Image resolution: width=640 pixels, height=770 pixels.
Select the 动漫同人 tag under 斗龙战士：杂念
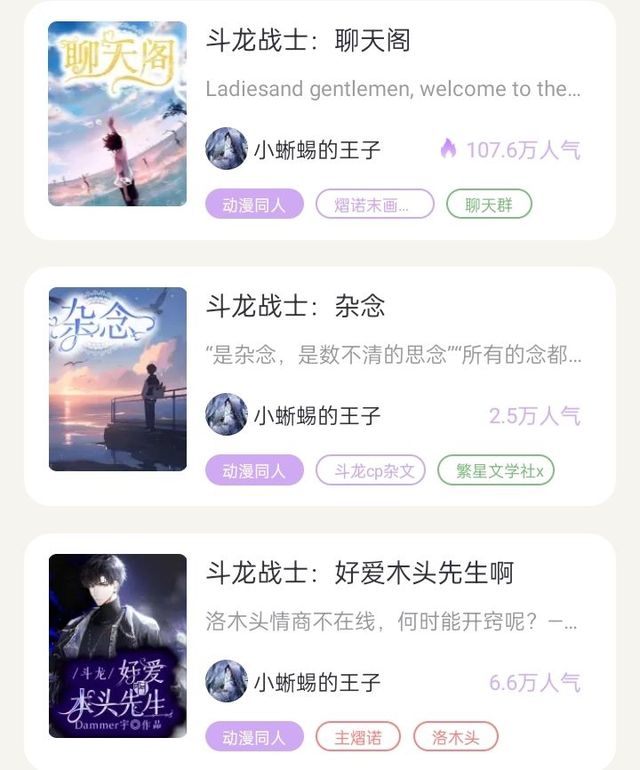[254, 470]
